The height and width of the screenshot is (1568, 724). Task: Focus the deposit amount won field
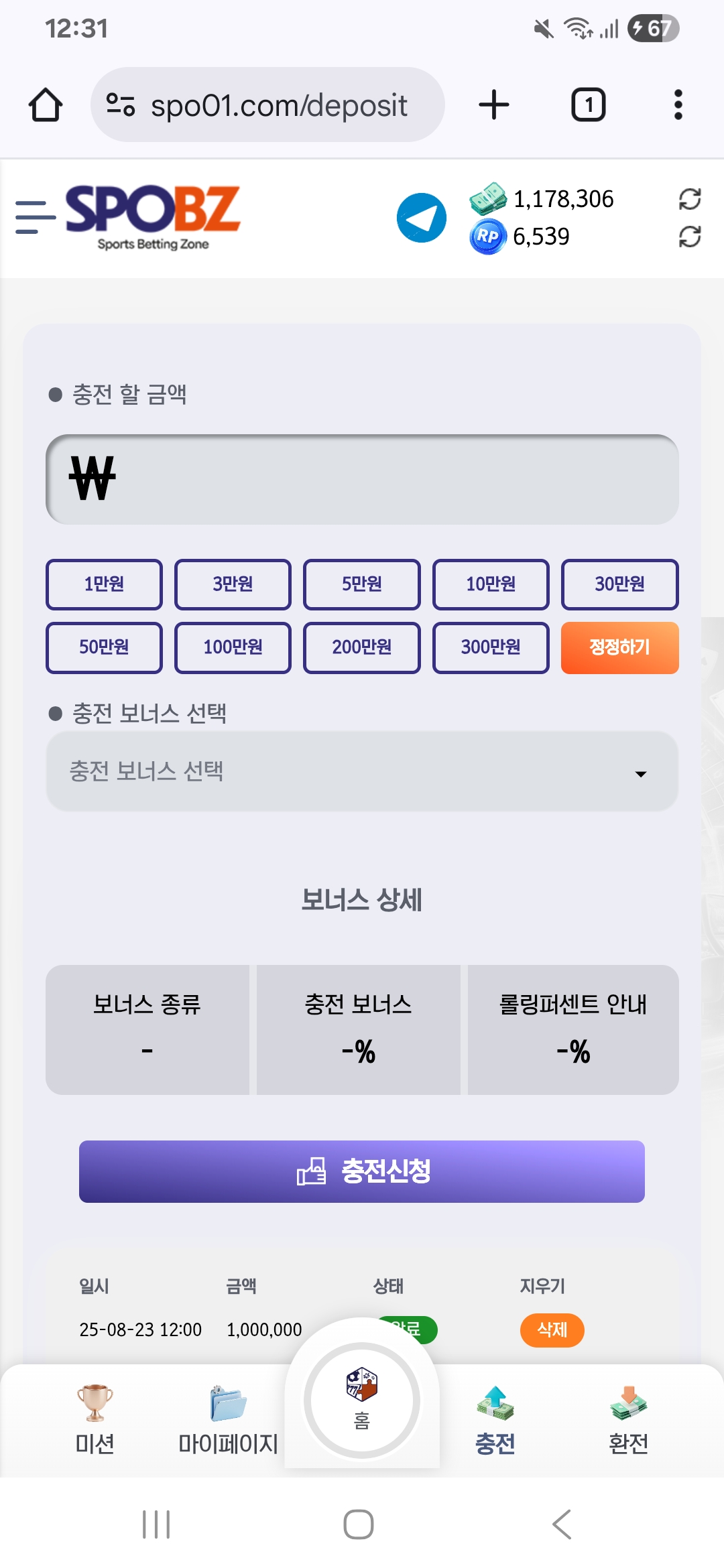coord(362,479)
